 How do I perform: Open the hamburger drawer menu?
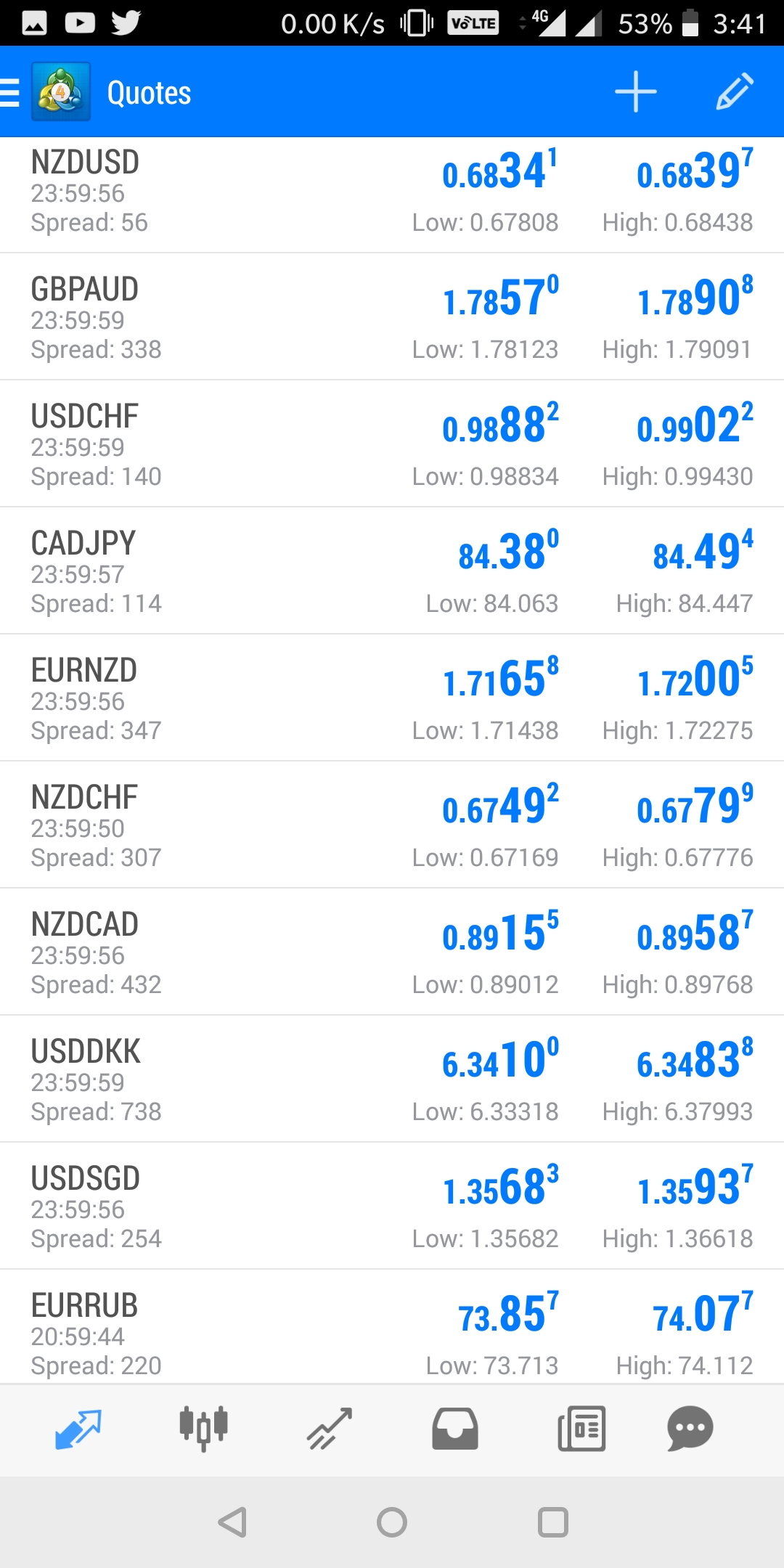tap(12, 92)
